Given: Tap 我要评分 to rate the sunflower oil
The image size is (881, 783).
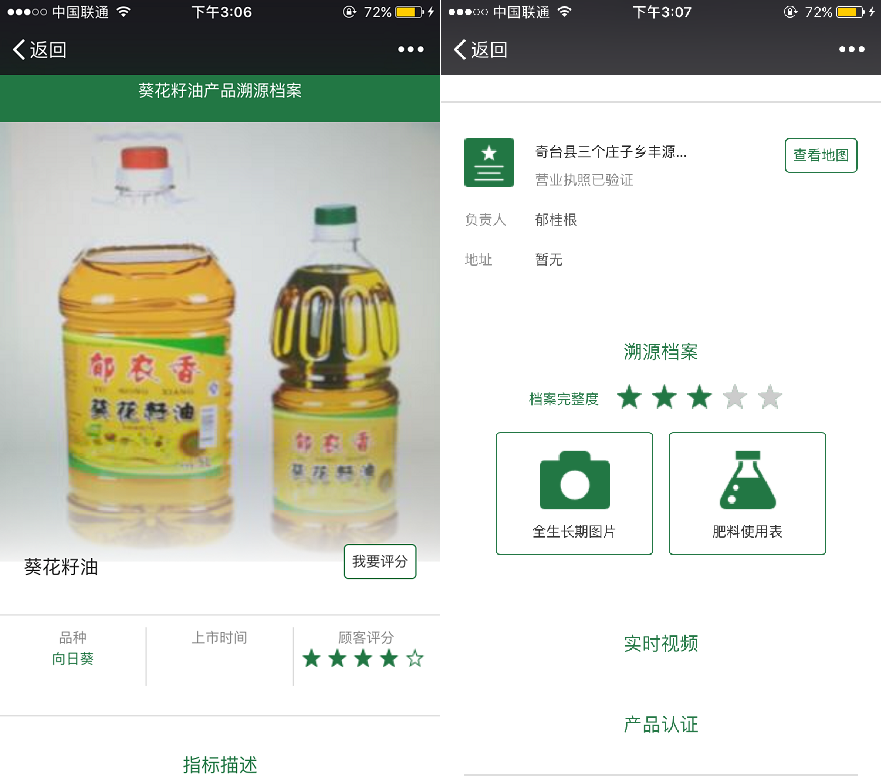Looking at the screenshot, I should (x=380, y=562).
